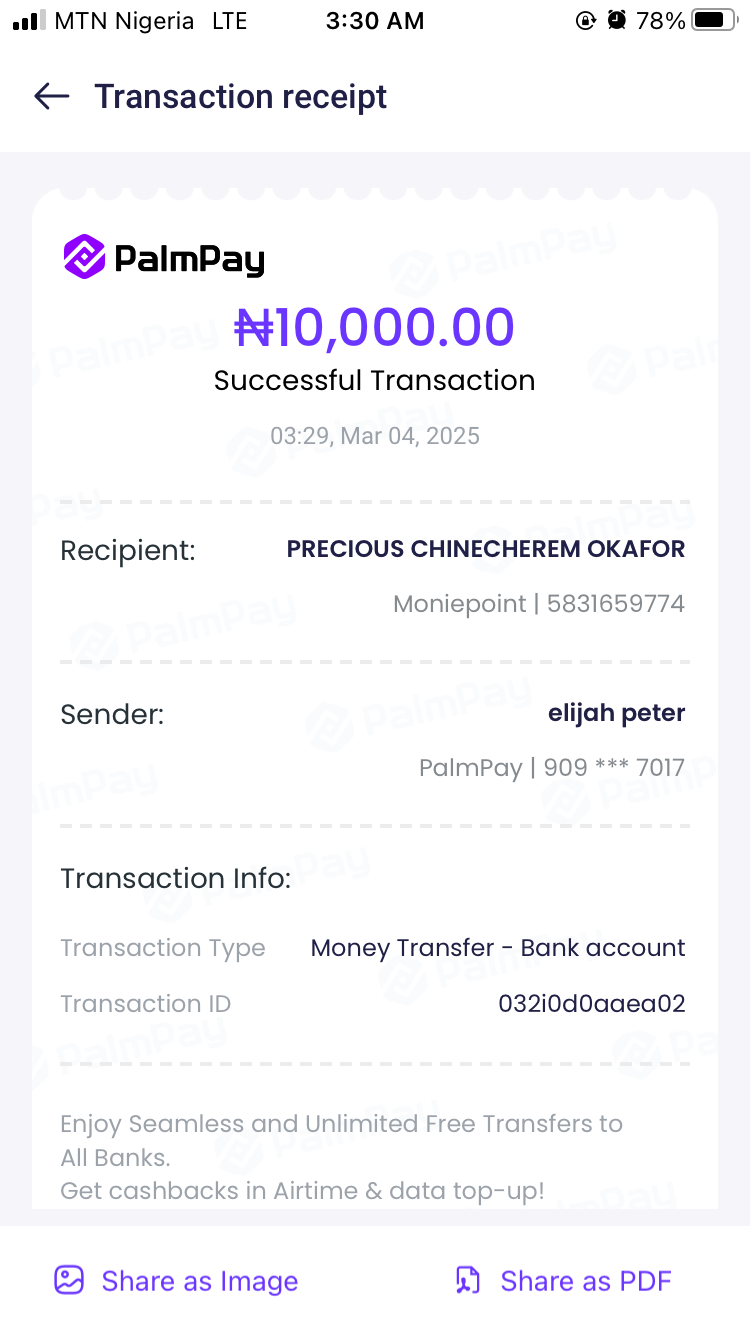Share the receipt as Image
This screenshot has height=1334, width=750.
pyautogui.click(x=177, y=1281)
